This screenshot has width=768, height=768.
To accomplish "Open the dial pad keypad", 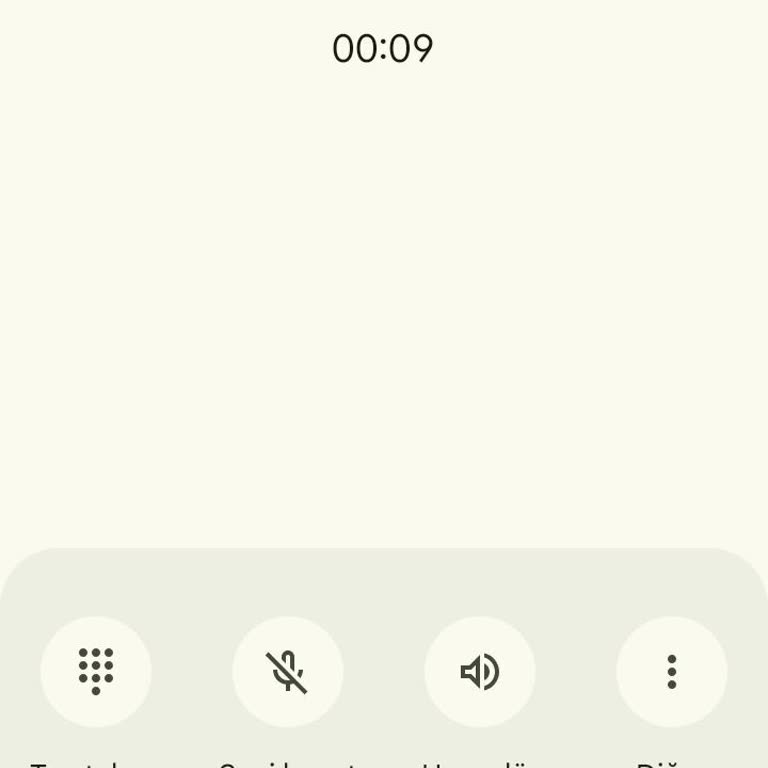I will (96, 671).
